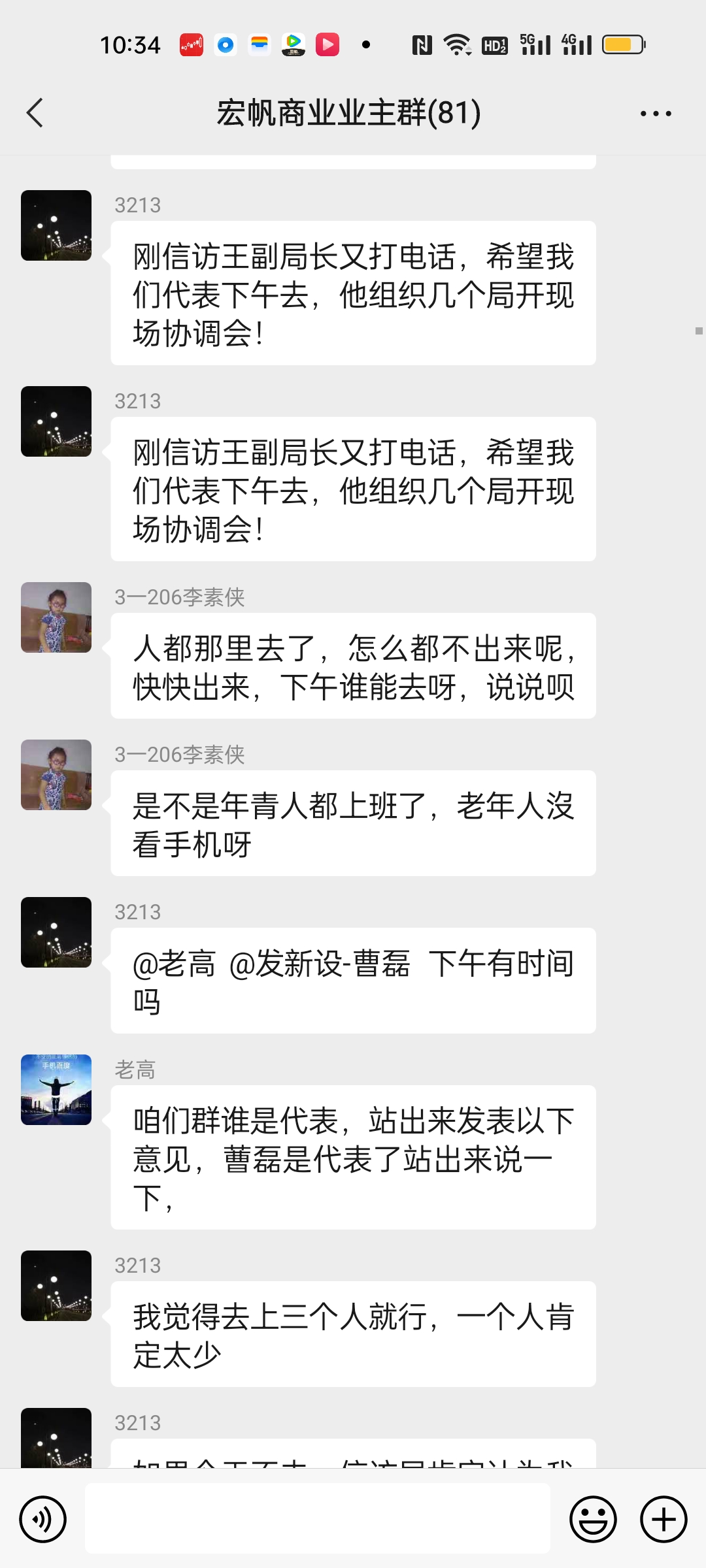Go back from the group chat

[35, 113]
